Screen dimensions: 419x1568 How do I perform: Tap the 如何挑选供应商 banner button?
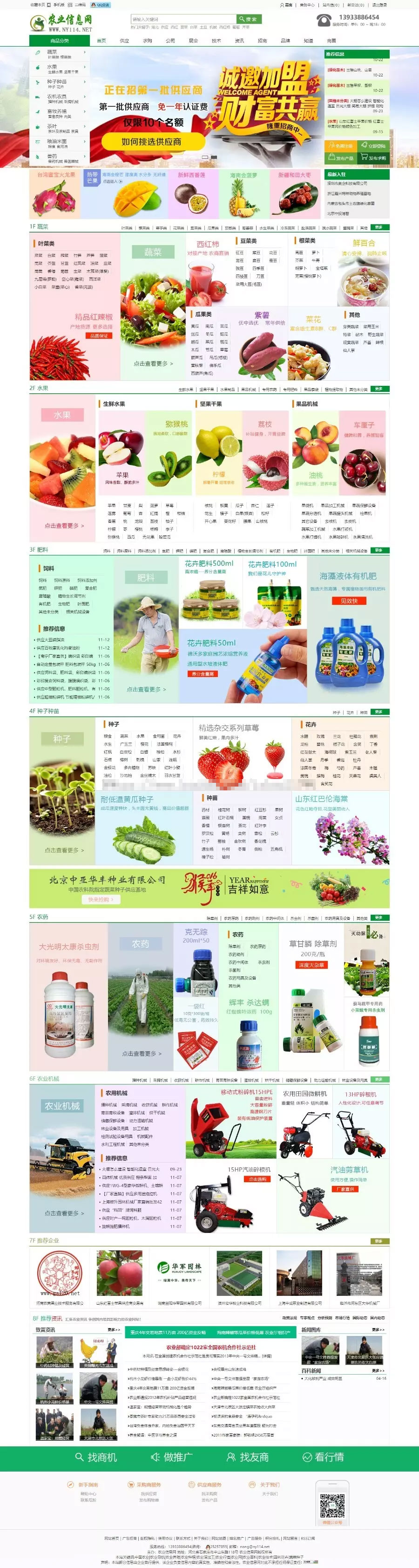point(151,141)
